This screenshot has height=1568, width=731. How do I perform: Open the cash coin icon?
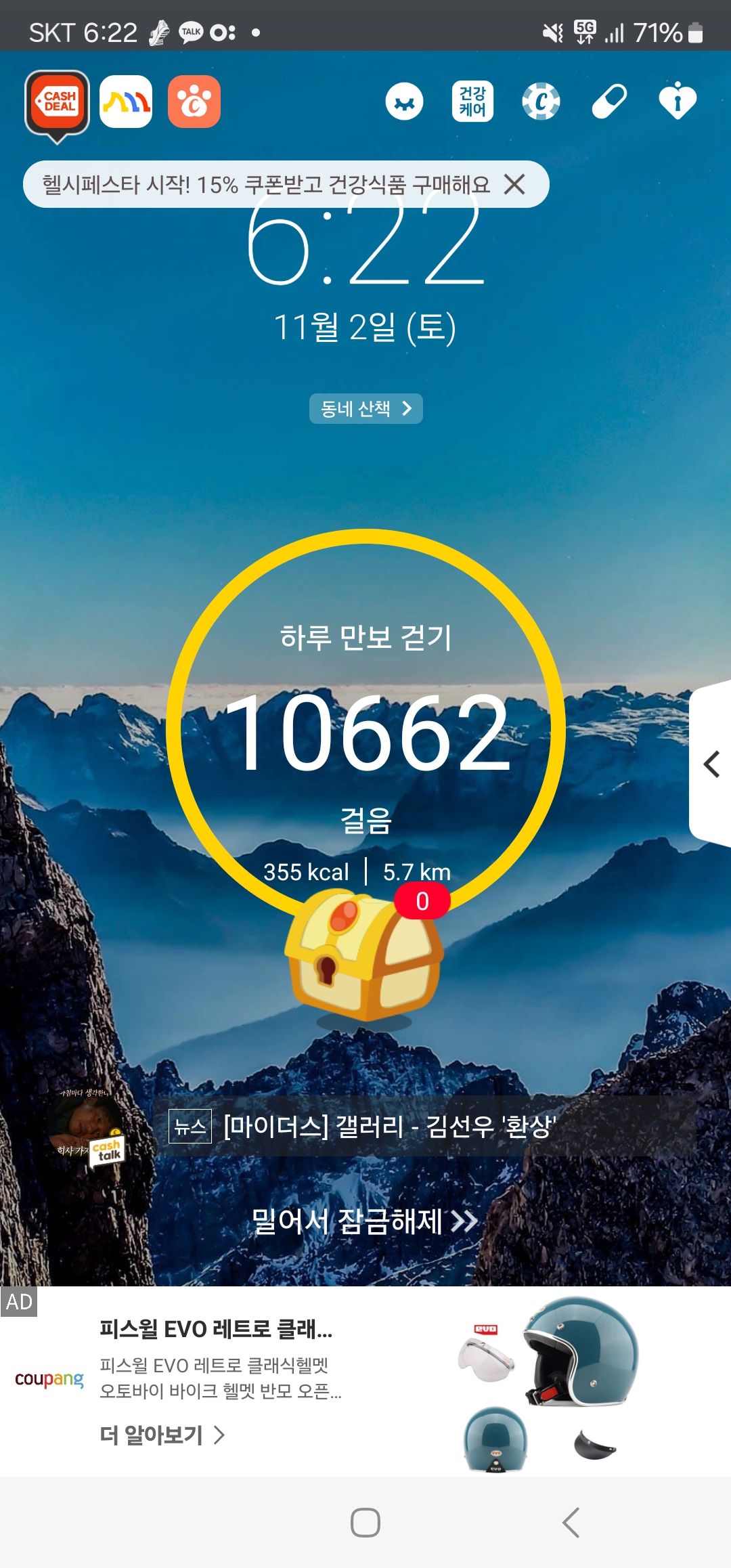tap(541, 102)
